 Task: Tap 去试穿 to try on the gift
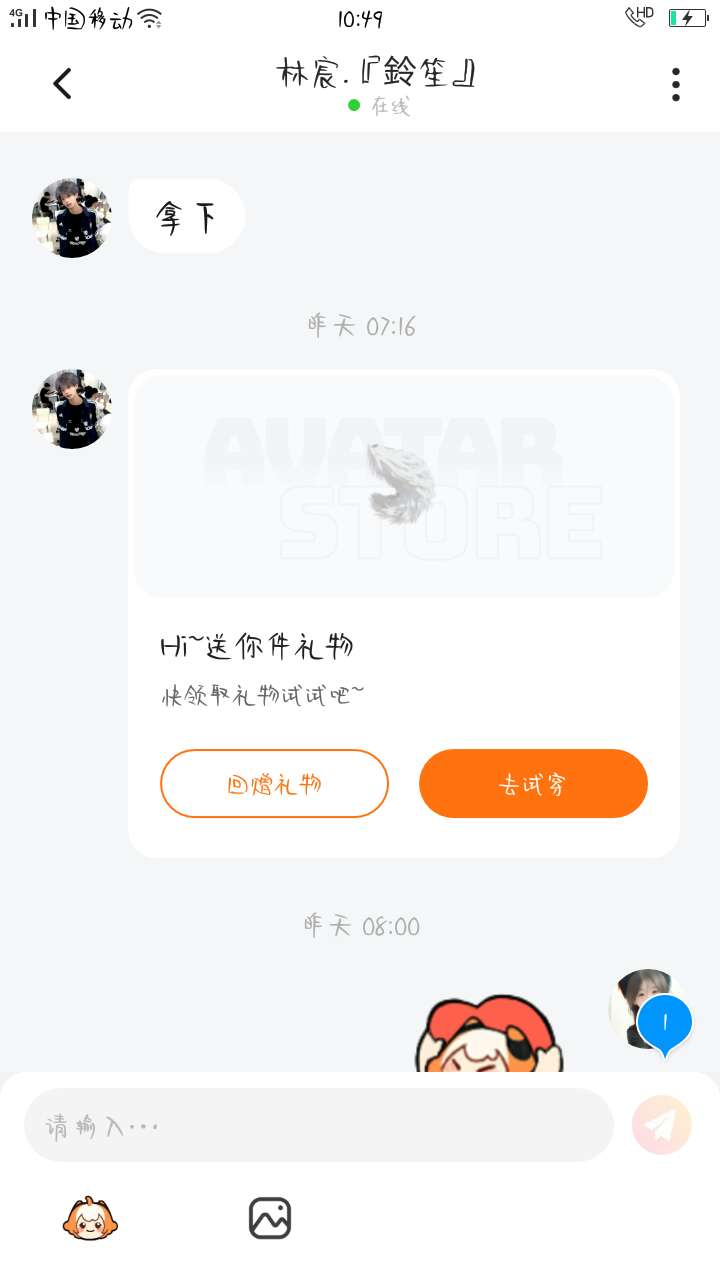(533, 784)
